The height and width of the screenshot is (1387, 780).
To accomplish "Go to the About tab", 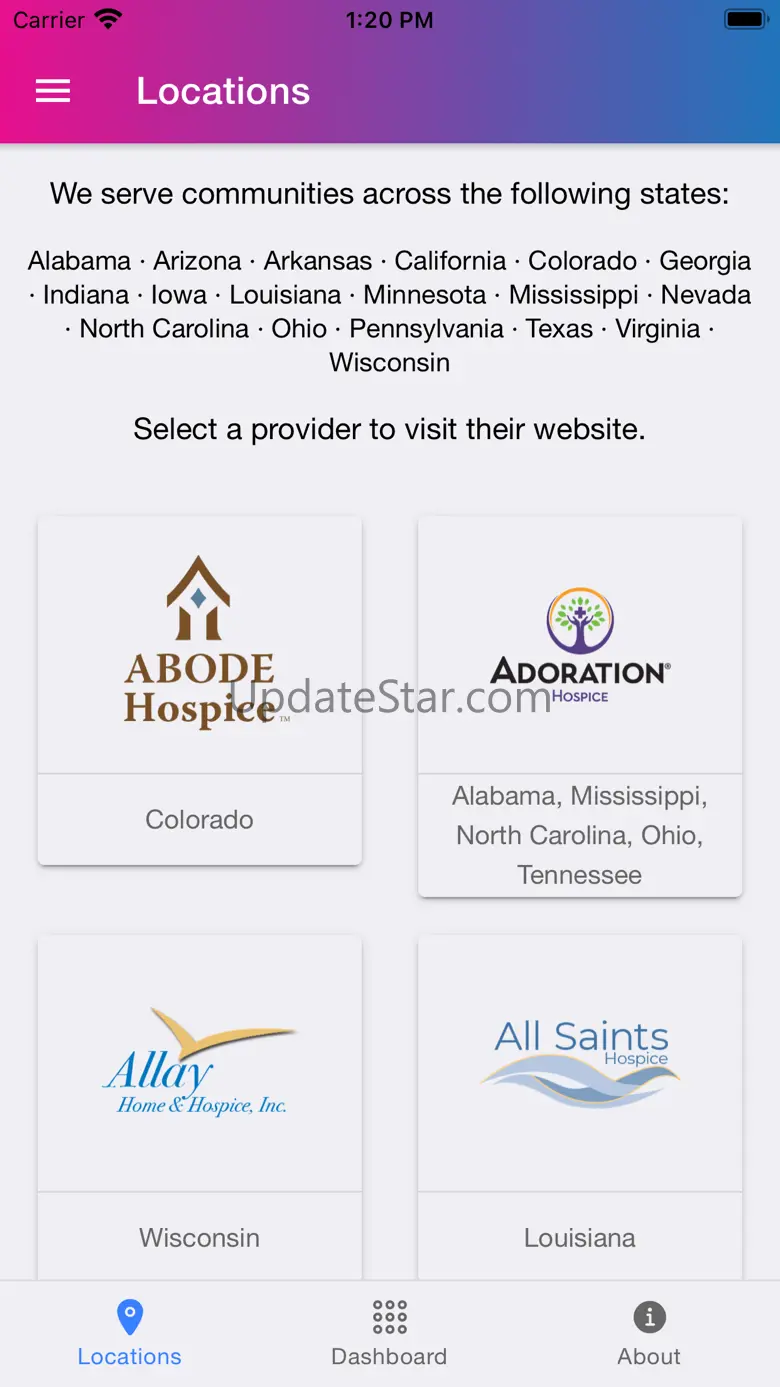I will pyautogui.click(x=649, y=1334).
